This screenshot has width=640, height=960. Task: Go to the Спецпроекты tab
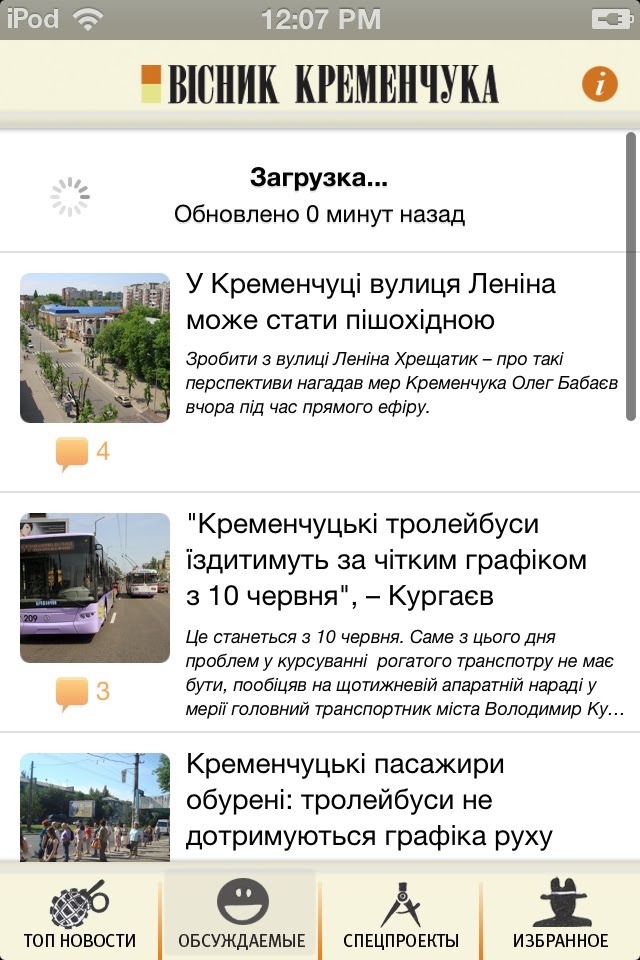pyautogui.click(x=400, y=914)
